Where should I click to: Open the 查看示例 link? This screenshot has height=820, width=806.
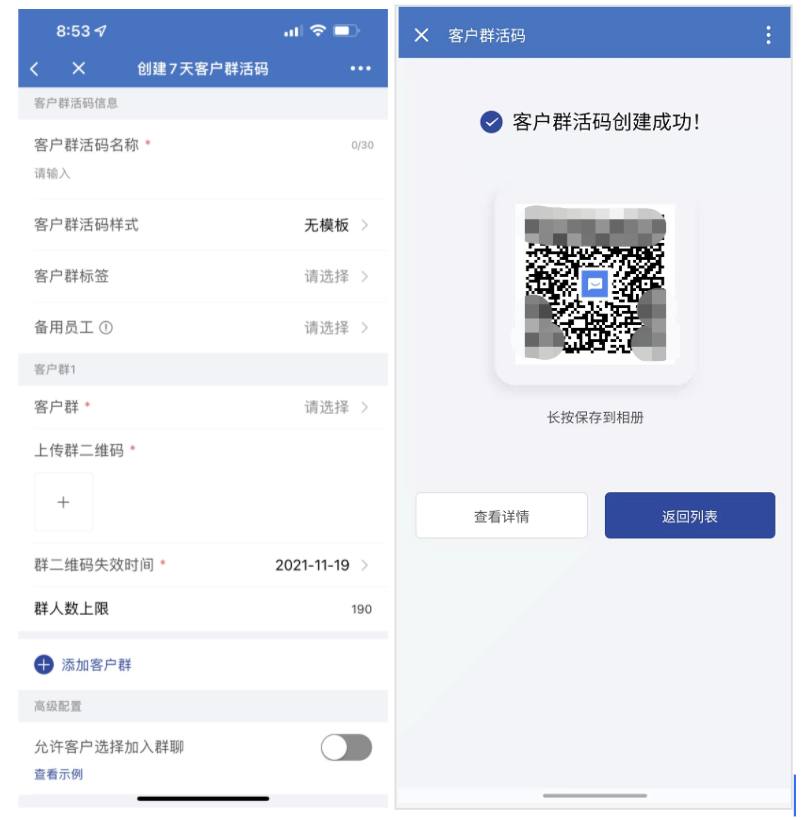point(58,774)
